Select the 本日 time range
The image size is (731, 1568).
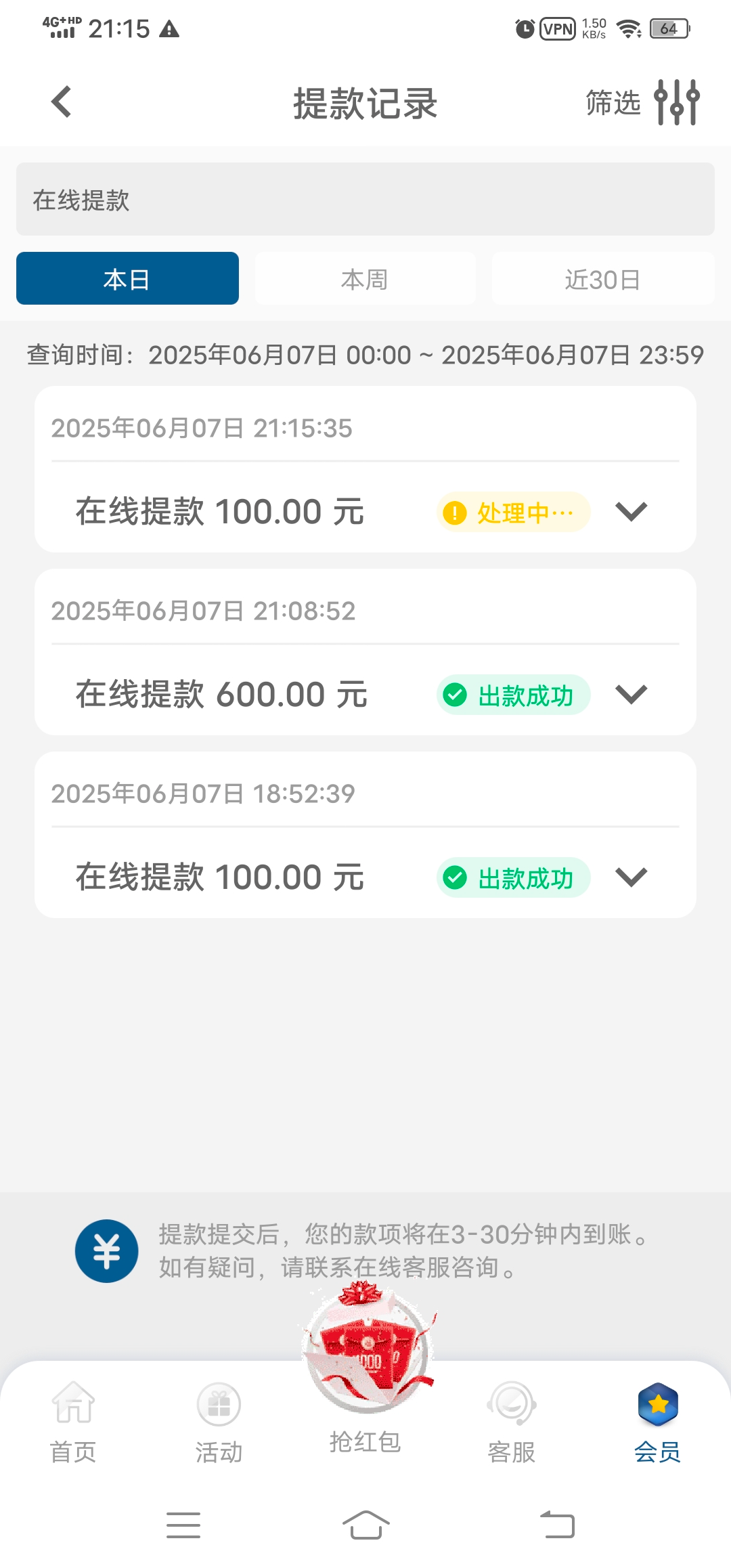(x=127, y=279)
